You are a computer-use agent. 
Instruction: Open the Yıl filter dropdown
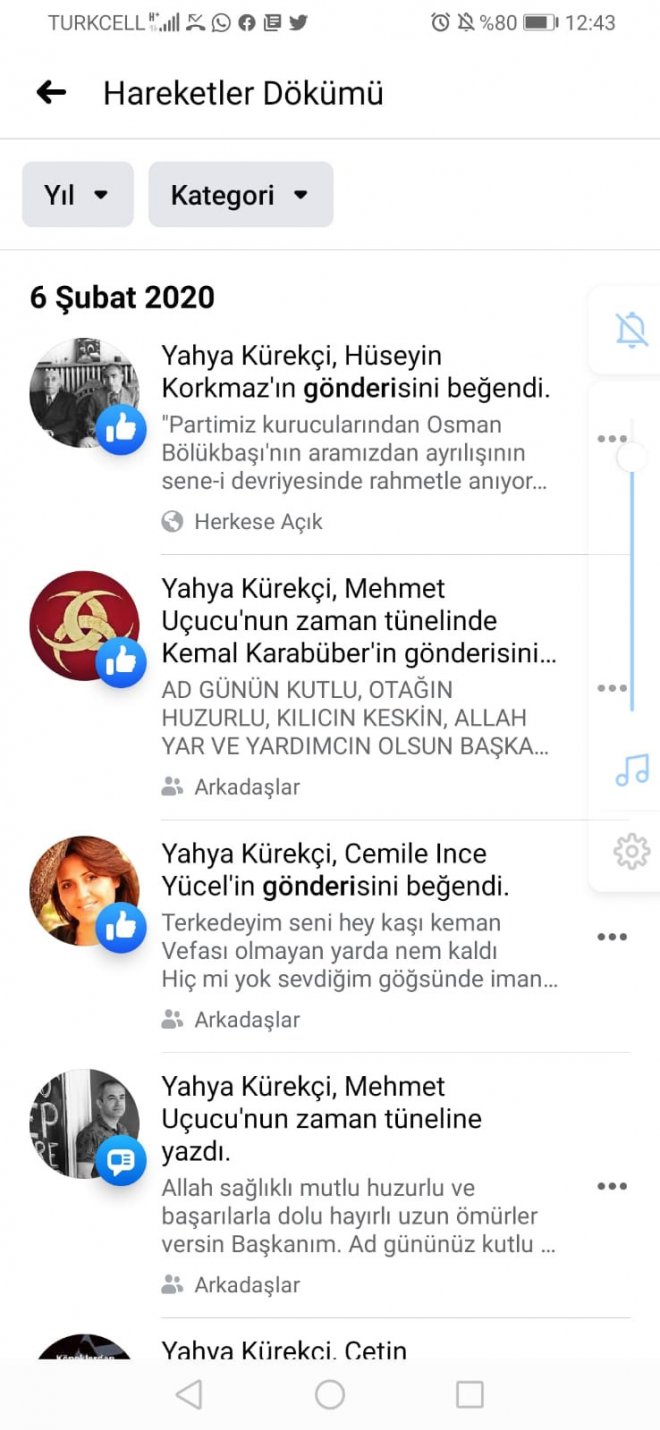coord(77,195)
